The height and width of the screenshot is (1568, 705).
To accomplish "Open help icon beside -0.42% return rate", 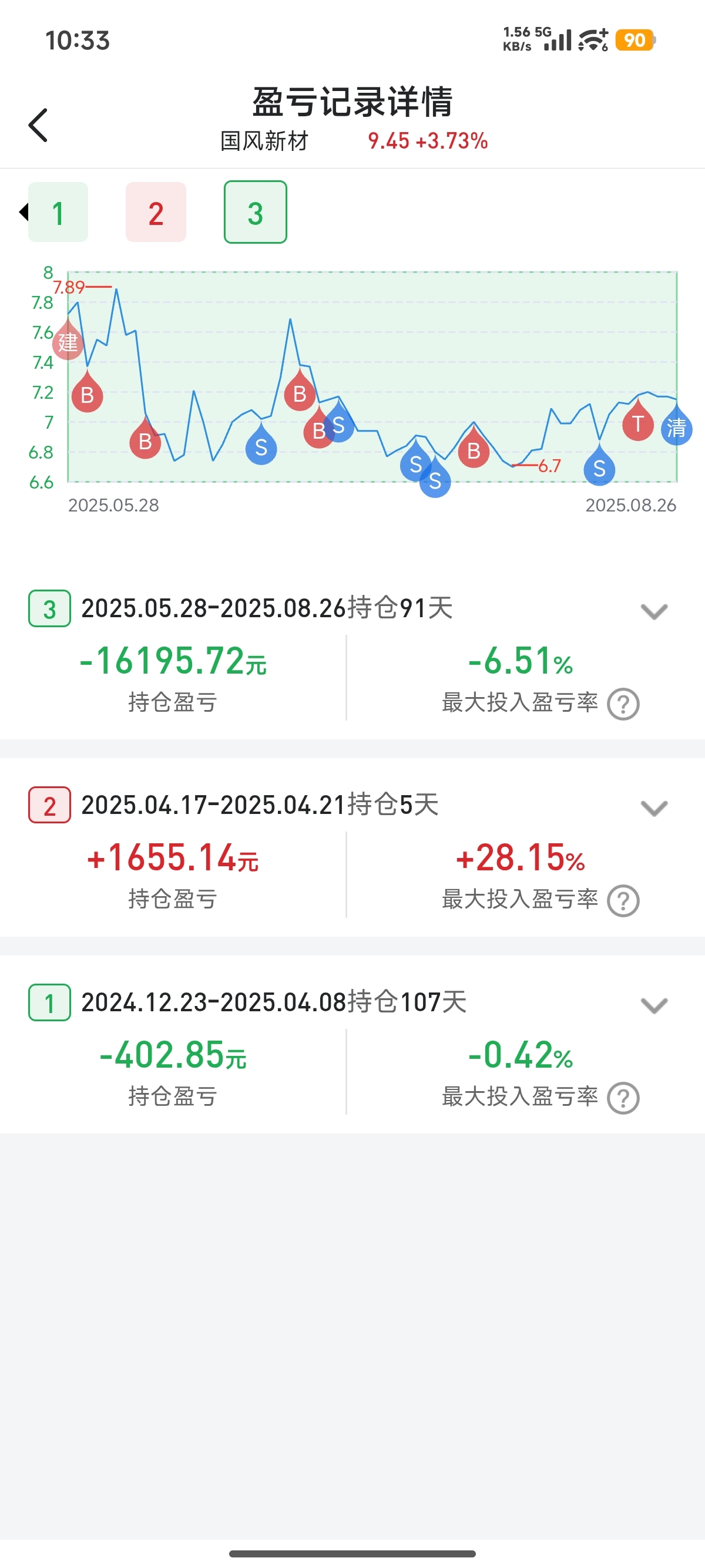I will [x=623, y=1098].
